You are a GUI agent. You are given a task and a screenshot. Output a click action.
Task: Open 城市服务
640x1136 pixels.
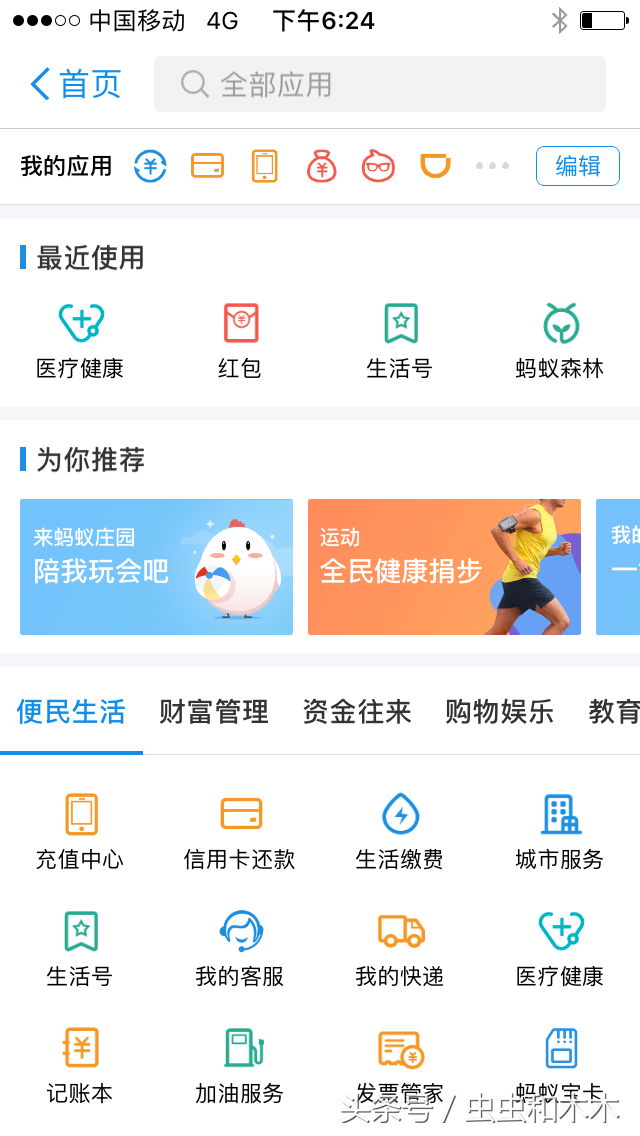[x=560, y=832]
